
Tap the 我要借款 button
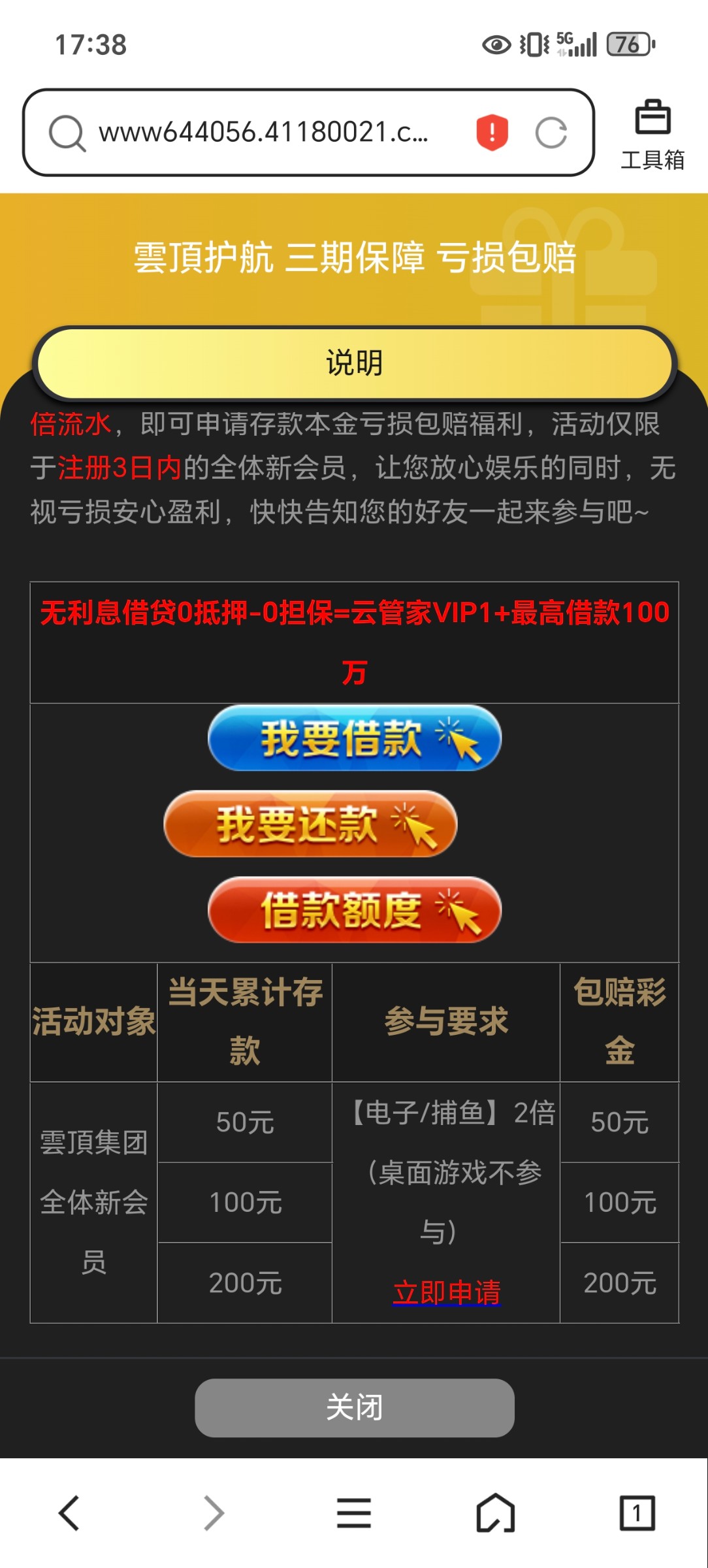click(x=355, y=738)
